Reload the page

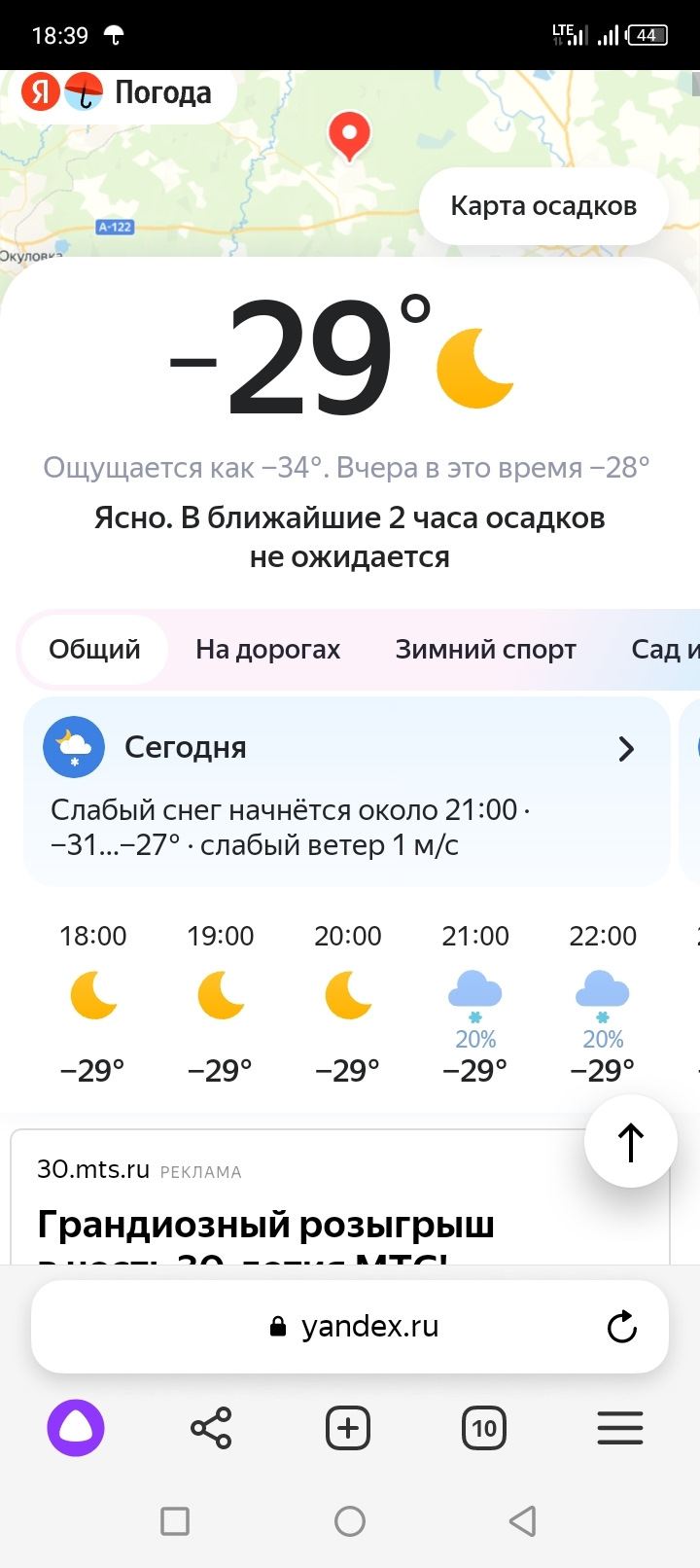coord(622,1327)
